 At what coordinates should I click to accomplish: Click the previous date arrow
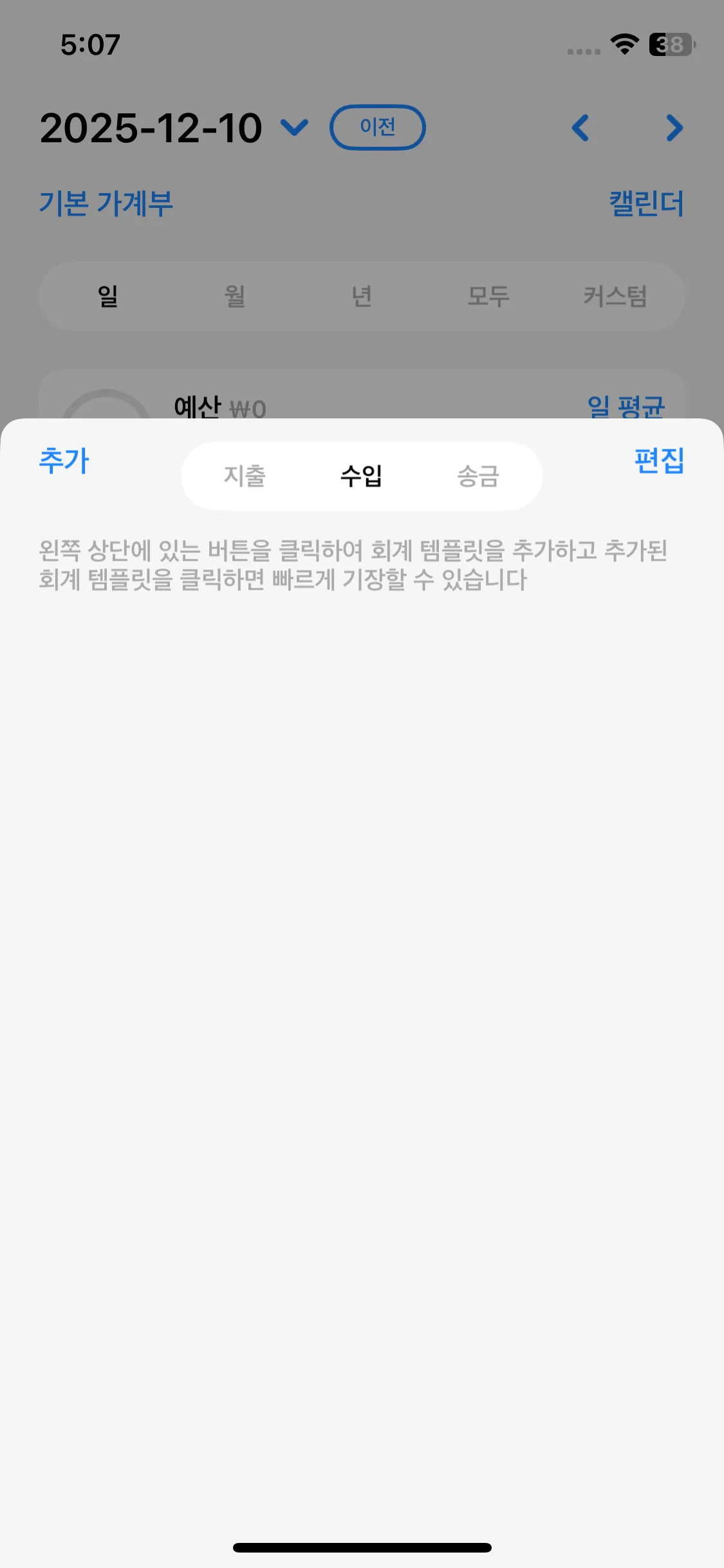coord(580,128)
